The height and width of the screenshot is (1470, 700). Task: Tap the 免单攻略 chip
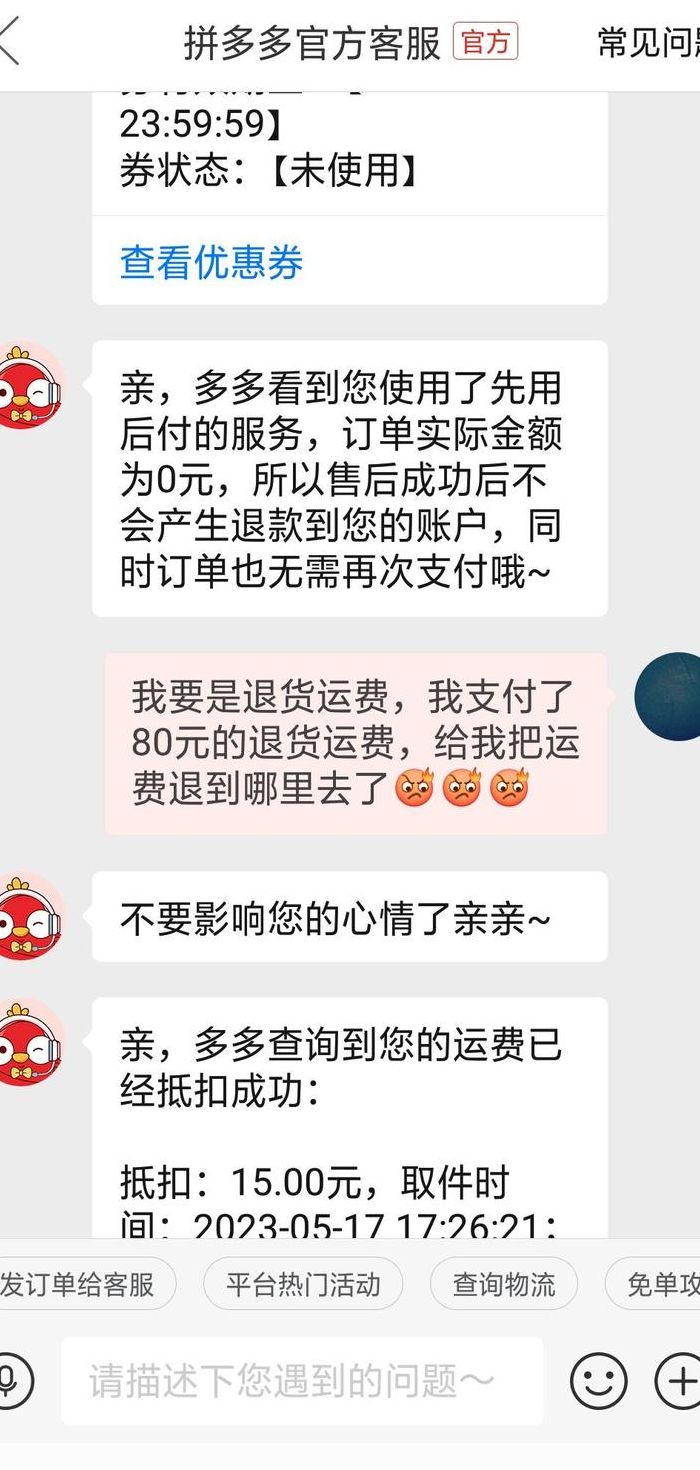point(654,1284)
